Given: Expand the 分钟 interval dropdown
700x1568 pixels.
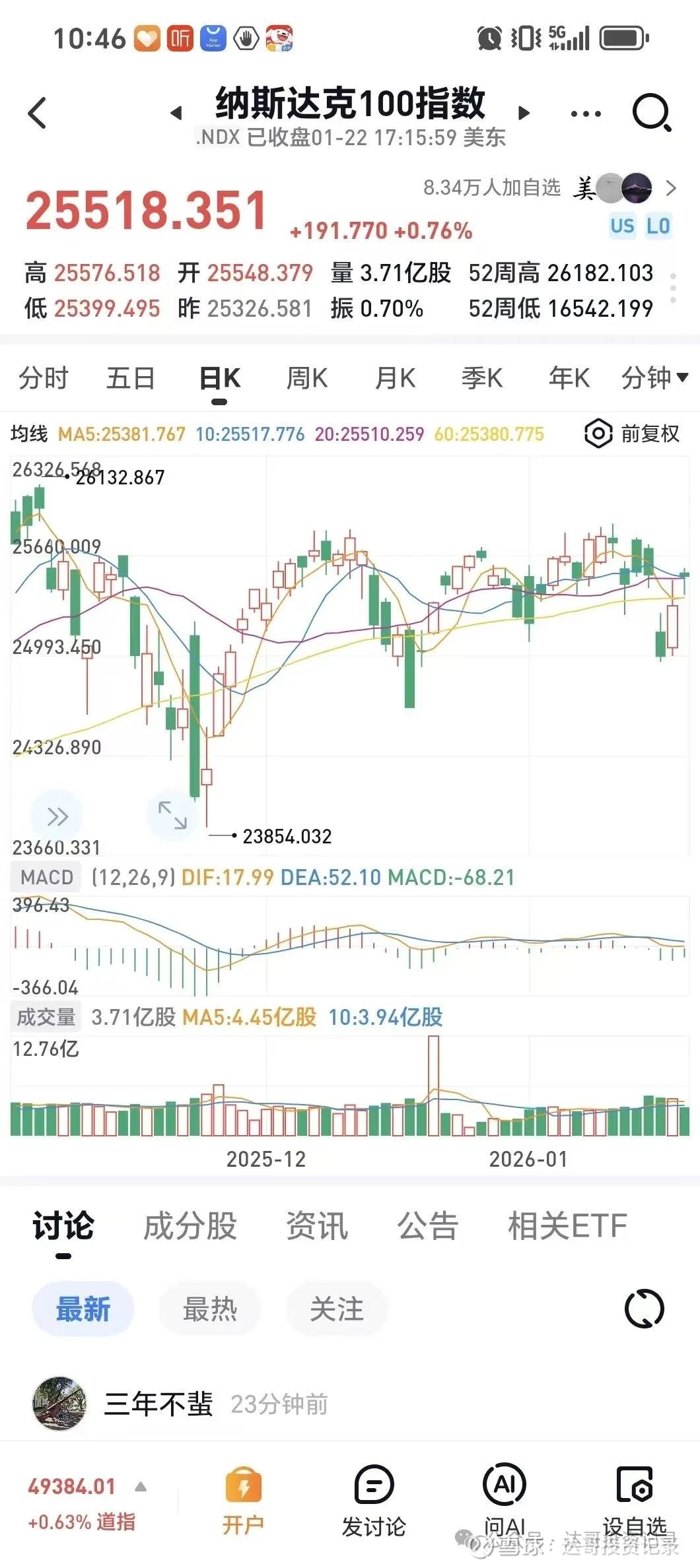Looking at the screenshot, I should 654,378.
